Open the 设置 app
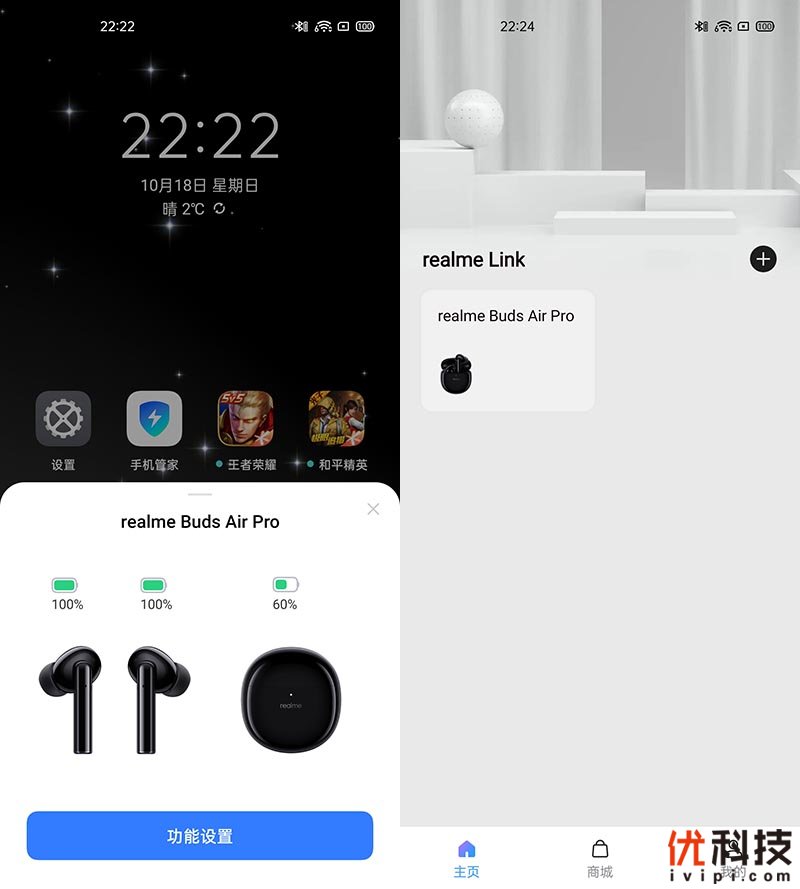Screen dimensions: 800x889 pos(63,419)
